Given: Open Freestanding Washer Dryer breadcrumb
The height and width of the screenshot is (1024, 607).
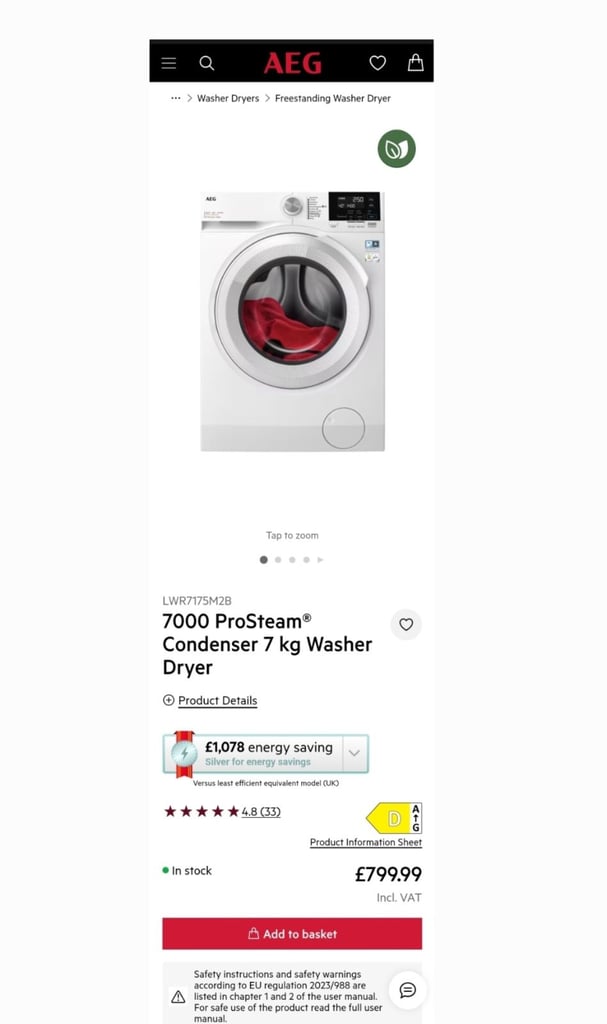Looking at the screenshot, I should [x=333, y=98].
